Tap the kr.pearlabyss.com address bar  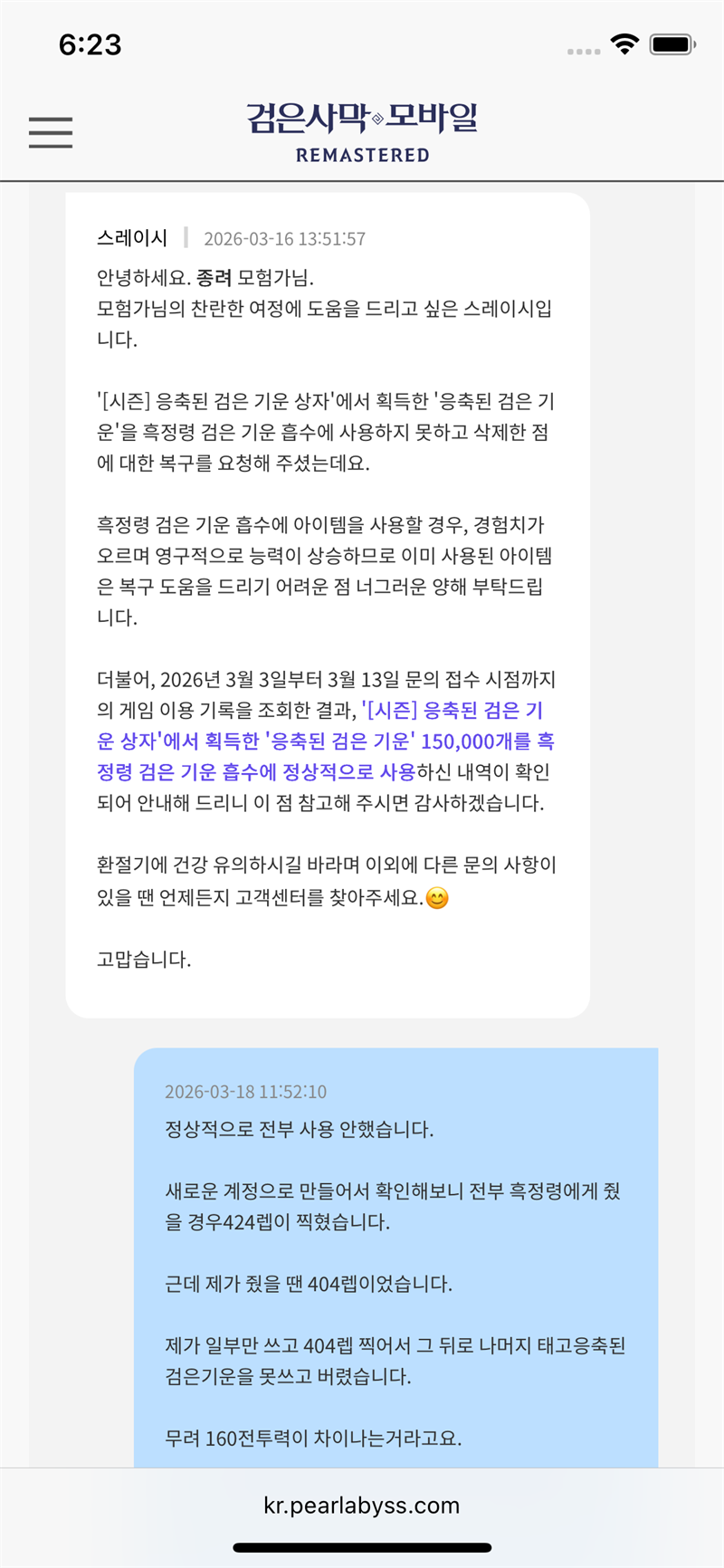(x=362, y=1505)
